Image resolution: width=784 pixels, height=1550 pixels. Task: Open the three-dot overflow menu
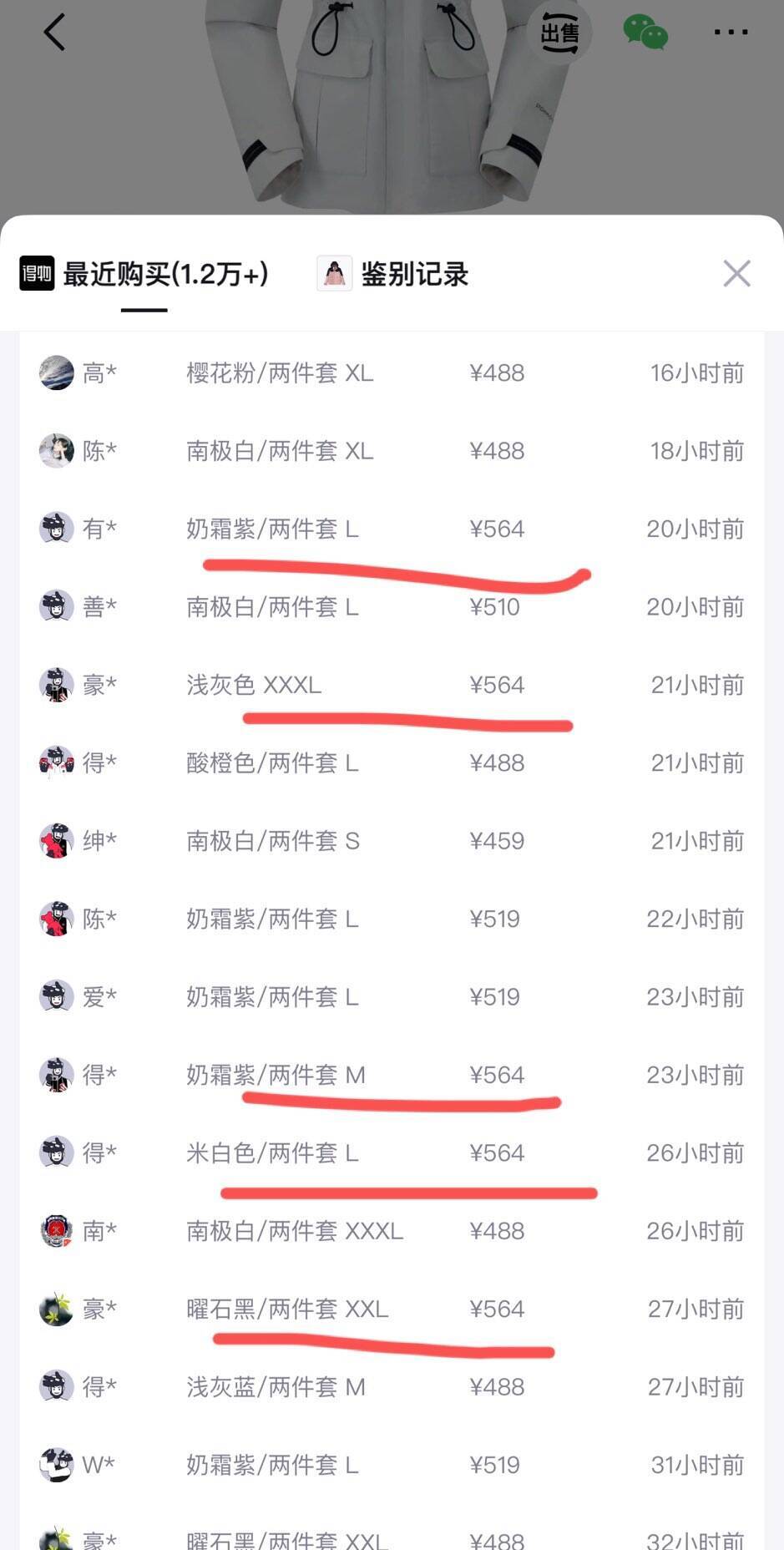click(x=731, y=33)
